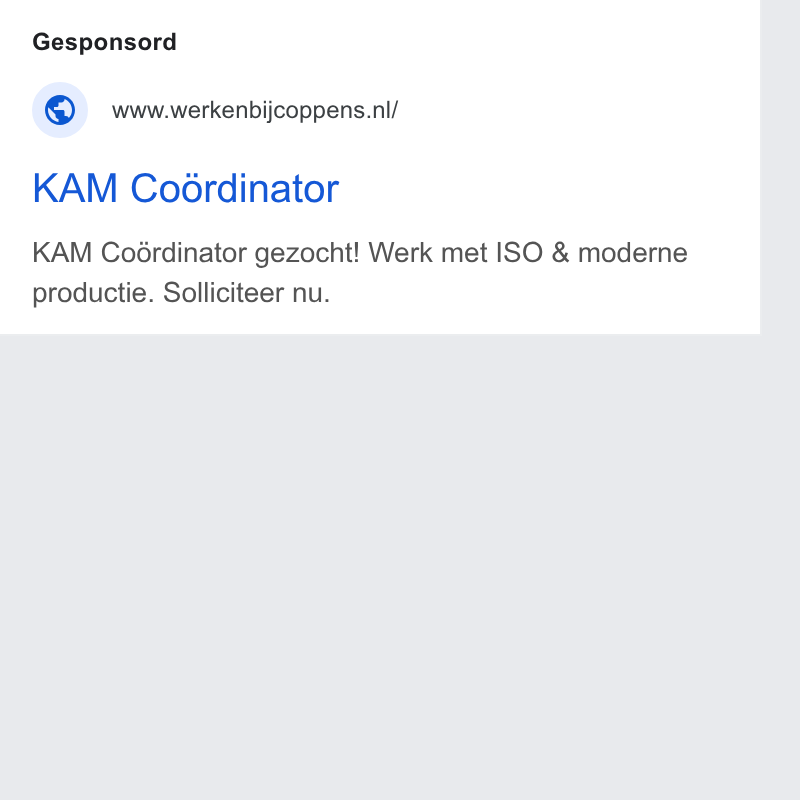
Task: Open the KAM Coördinator ad headline
Action: click(186, 188)
